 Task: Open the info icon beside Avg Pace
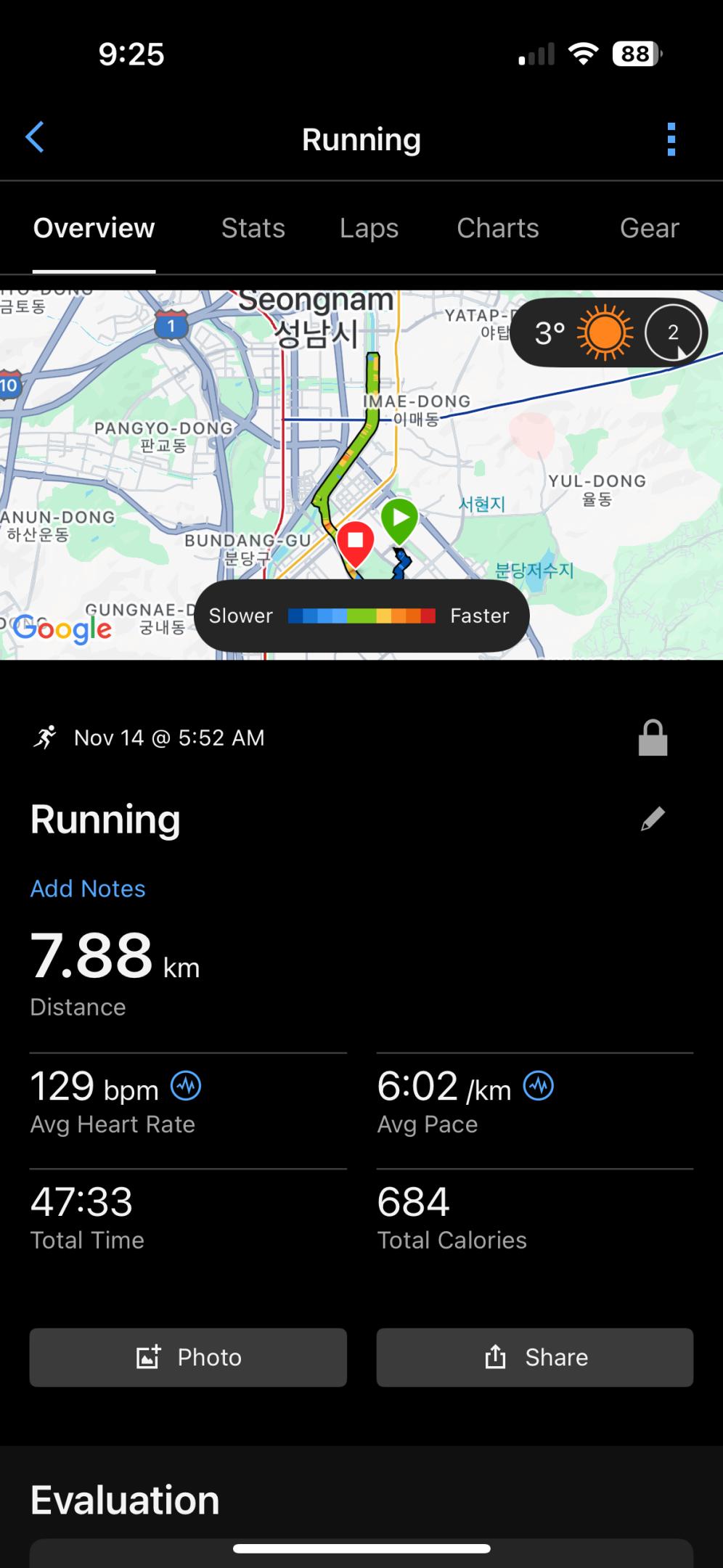(539, 1086)
